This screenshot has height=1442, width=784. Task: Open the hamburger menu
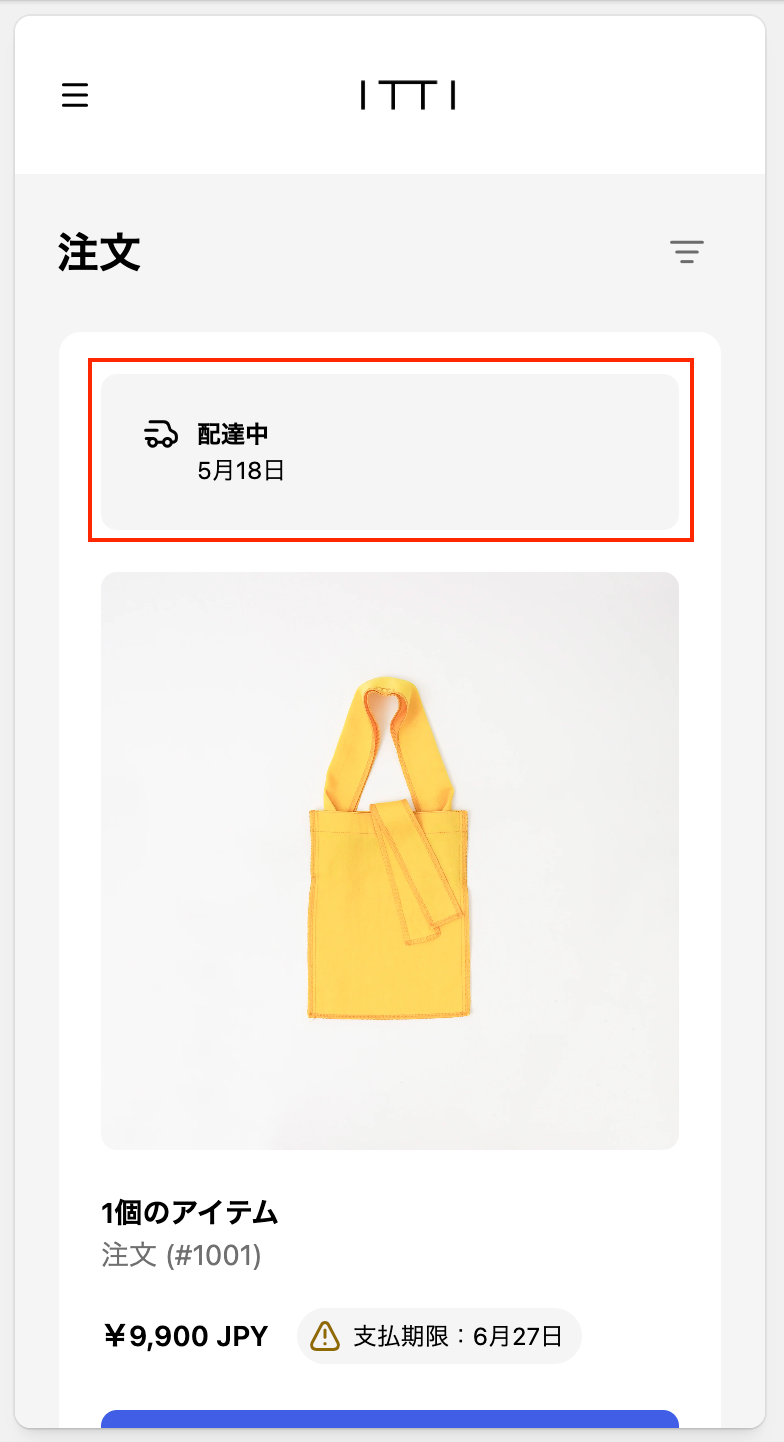[75, 96]
